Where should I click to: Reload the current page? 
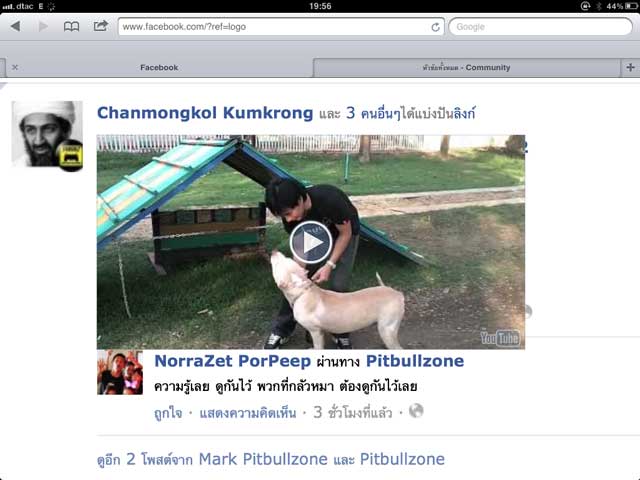435,27
